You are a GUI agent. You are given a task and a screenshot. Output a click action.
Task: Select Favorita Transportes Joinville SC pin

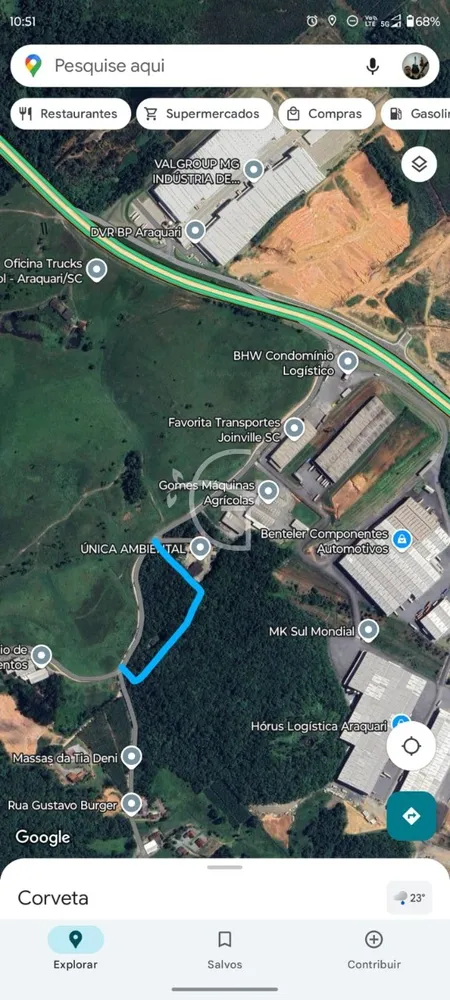pos(294,428)
